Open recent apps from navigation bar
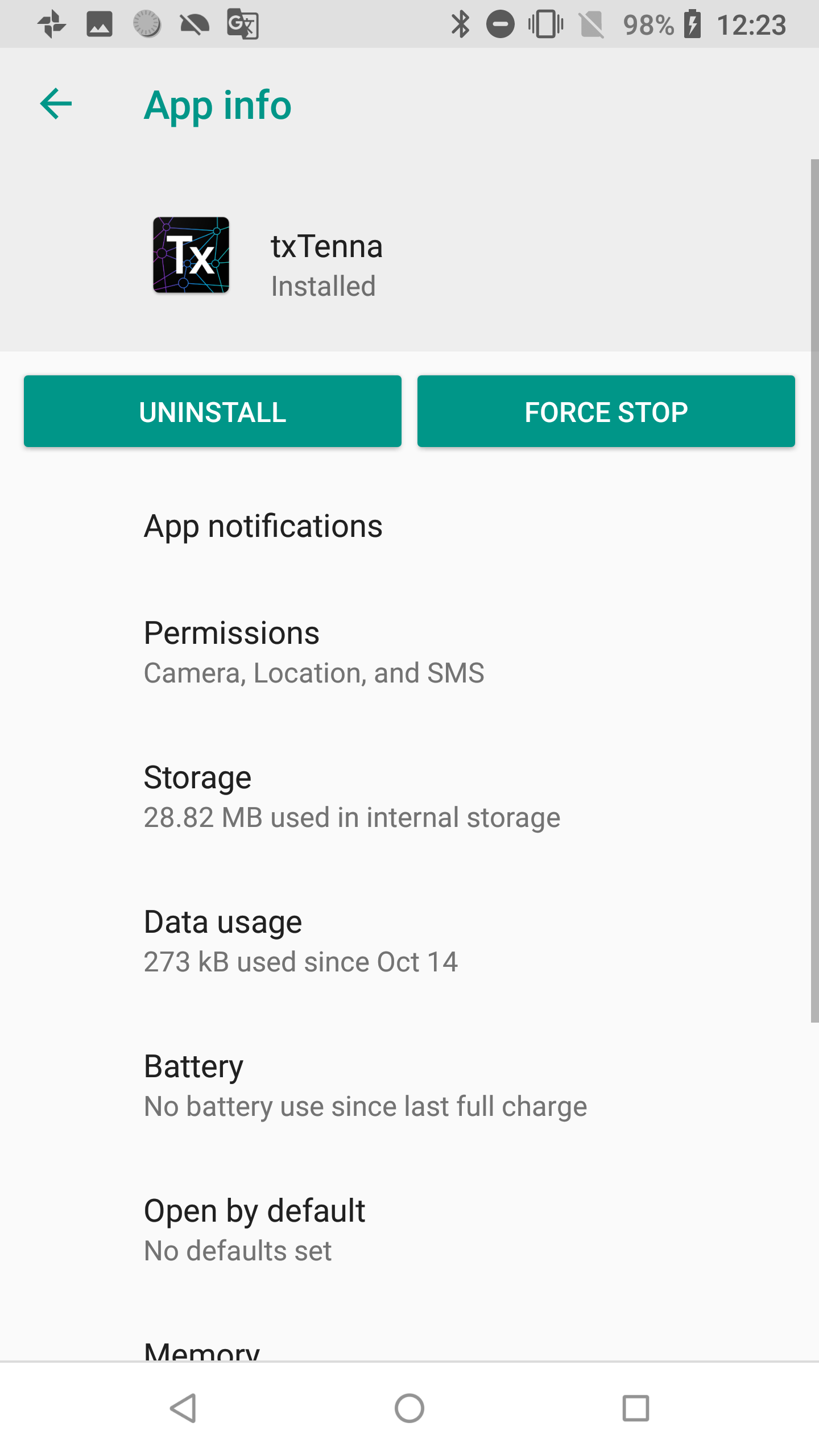The width and height of the screenshot is (819, 1456). (635, 1408)
